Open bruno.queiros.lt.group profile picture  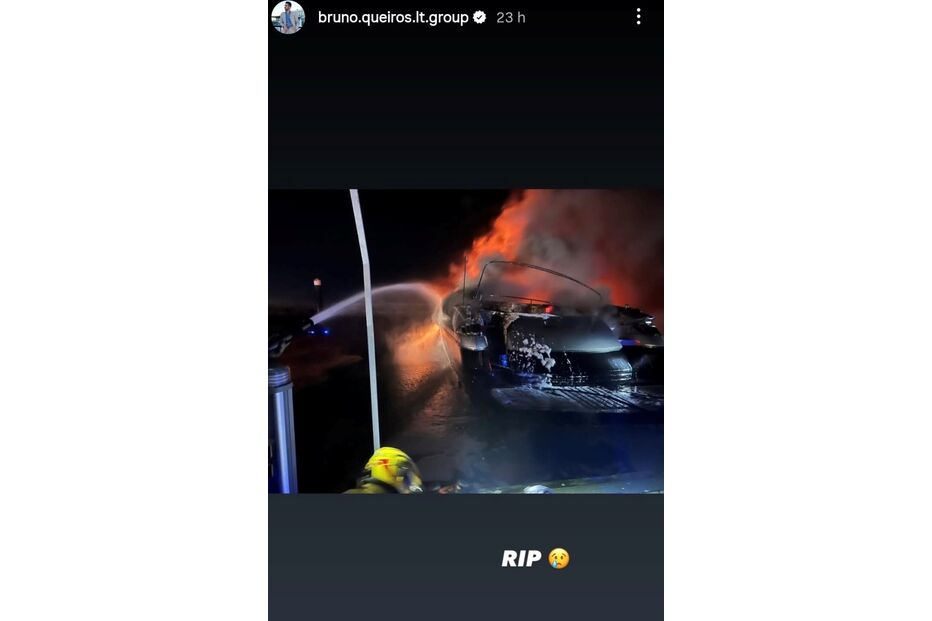pyautogui.click(x=288, y=17)
